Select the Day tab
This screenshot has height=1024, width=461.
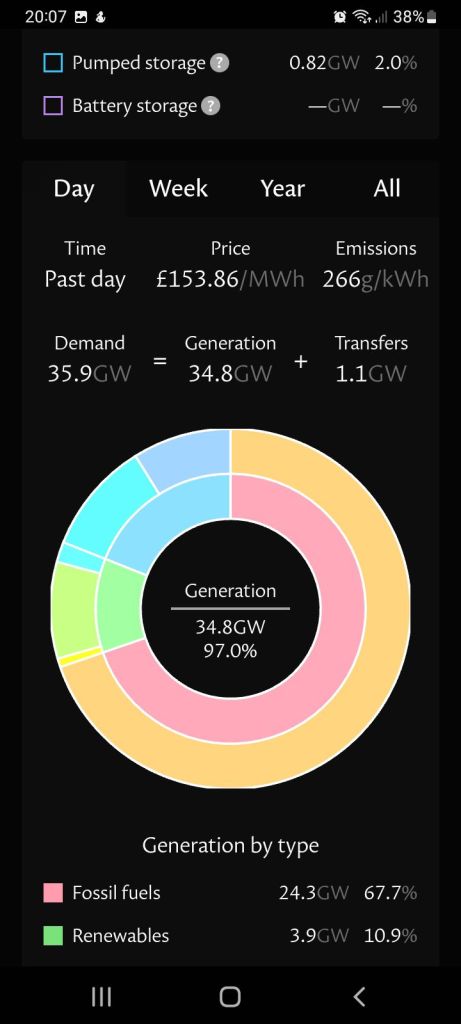(x=74, y=189)
